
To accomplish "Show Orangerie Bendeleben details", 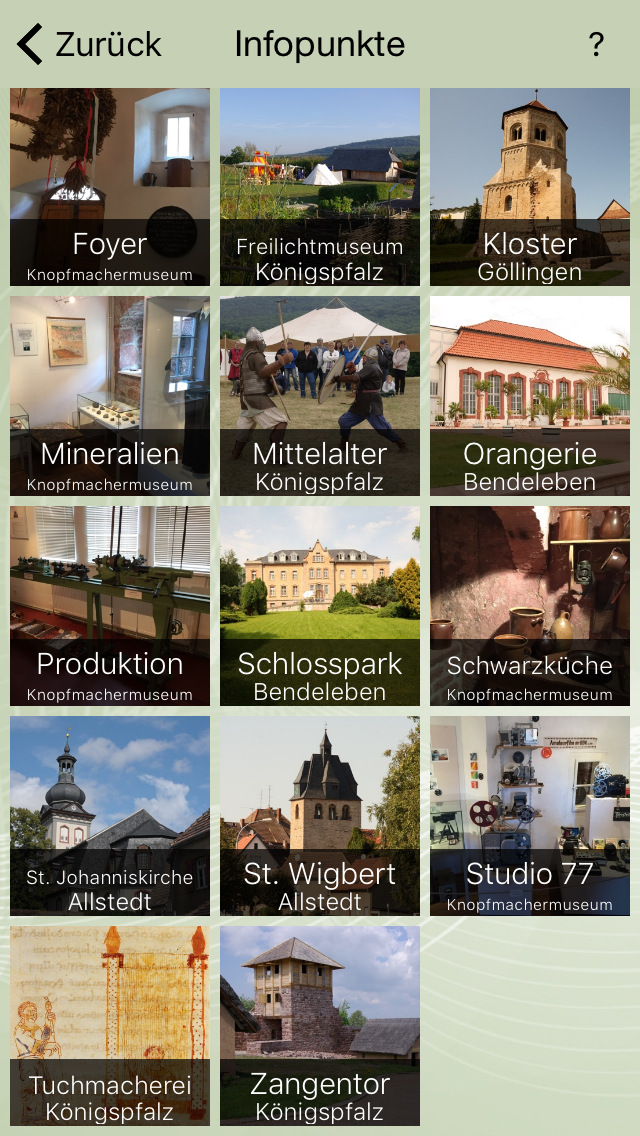I will [530, 396].
